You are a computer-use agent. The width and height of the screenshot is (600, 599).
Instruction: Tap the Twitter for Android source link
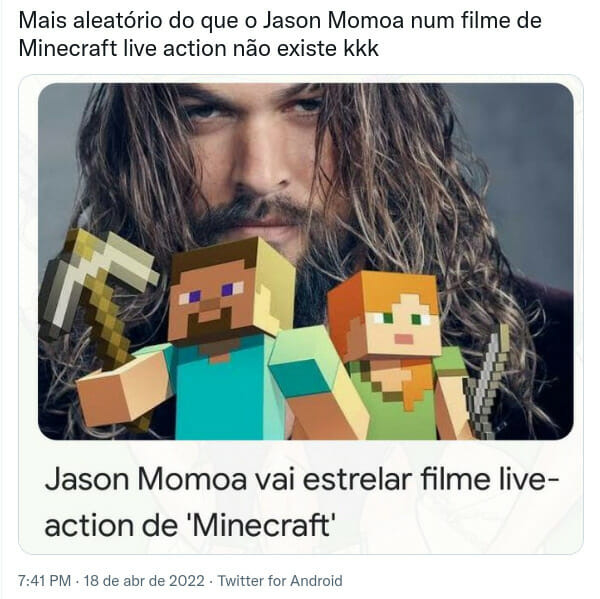(279, 581)
